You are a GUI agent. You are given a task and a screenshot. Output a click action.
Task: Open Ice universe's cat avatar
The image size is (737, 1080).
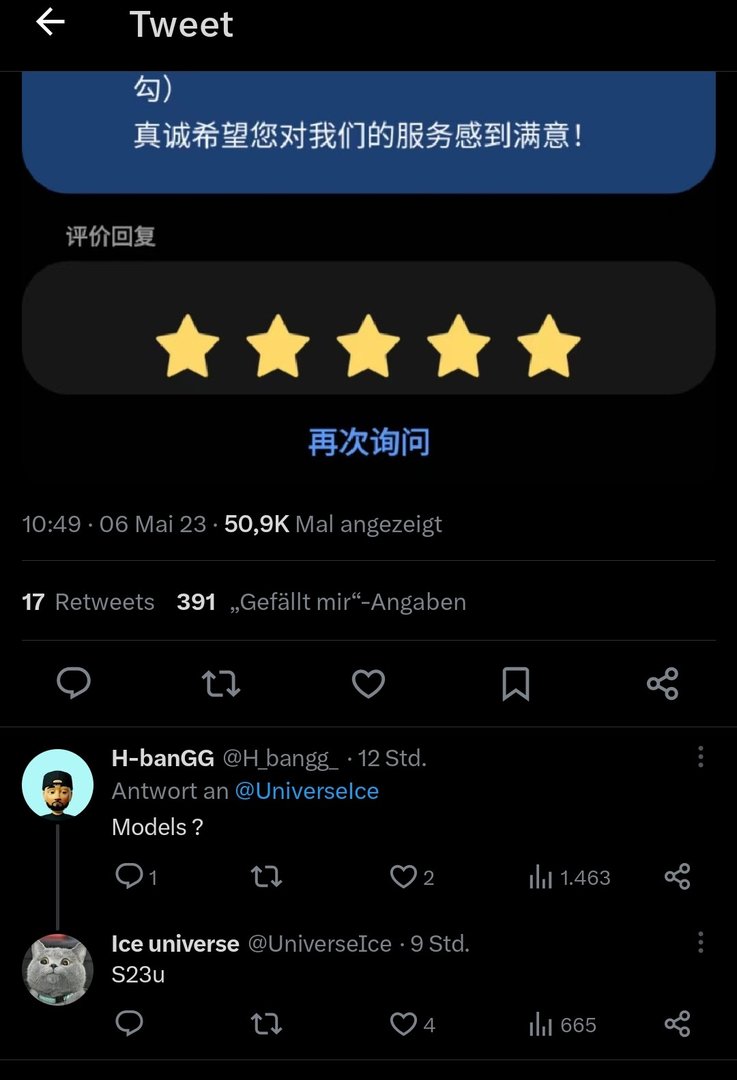point(57,969)
